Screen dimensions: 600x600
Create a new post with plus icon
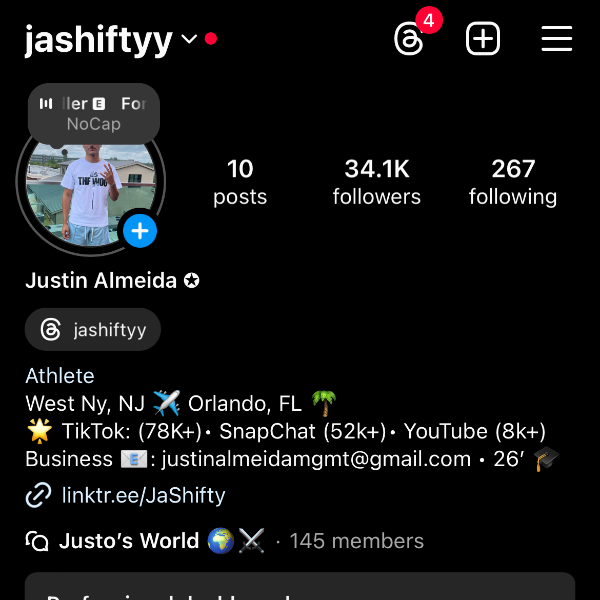point(483,40)
